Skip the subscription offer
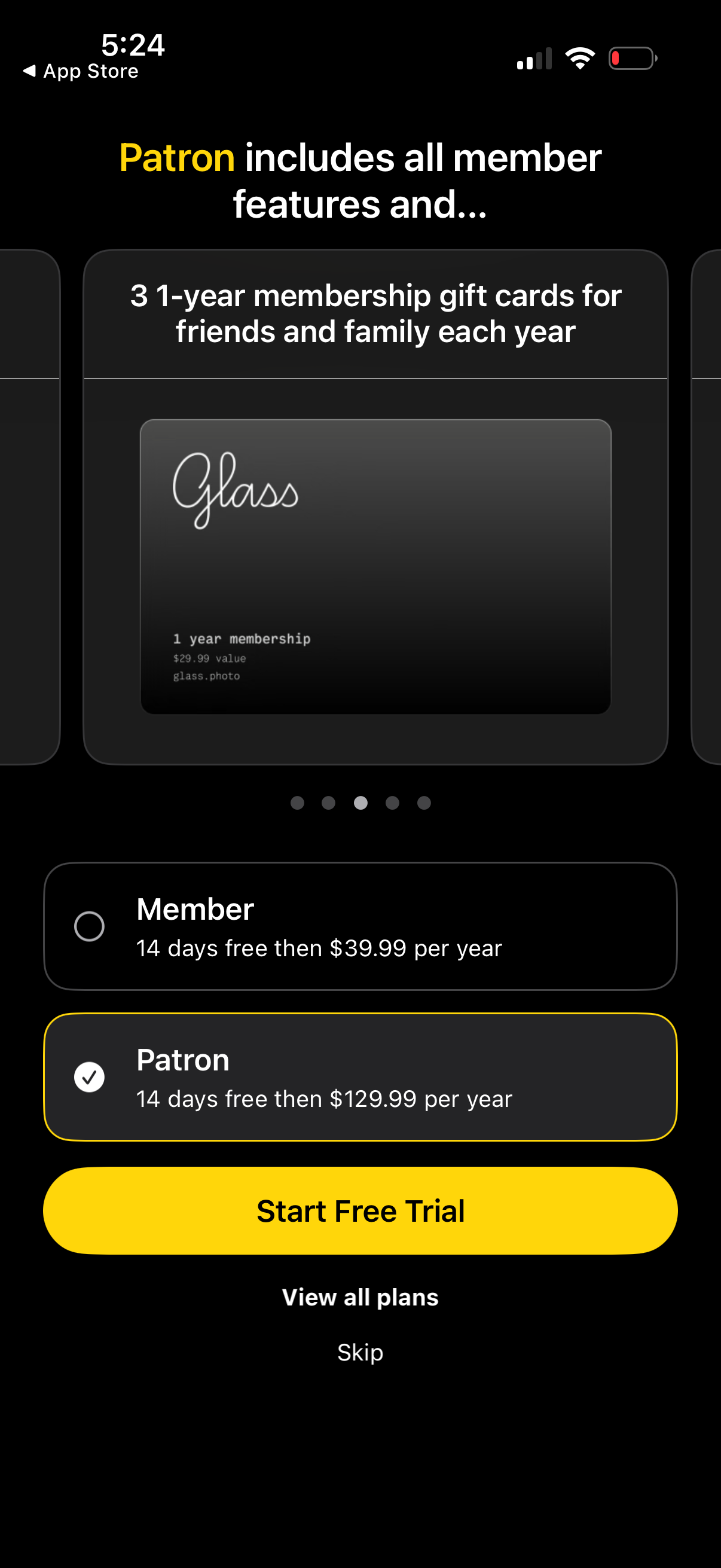Screen dimensions: 721x1568 point(360,1353)
